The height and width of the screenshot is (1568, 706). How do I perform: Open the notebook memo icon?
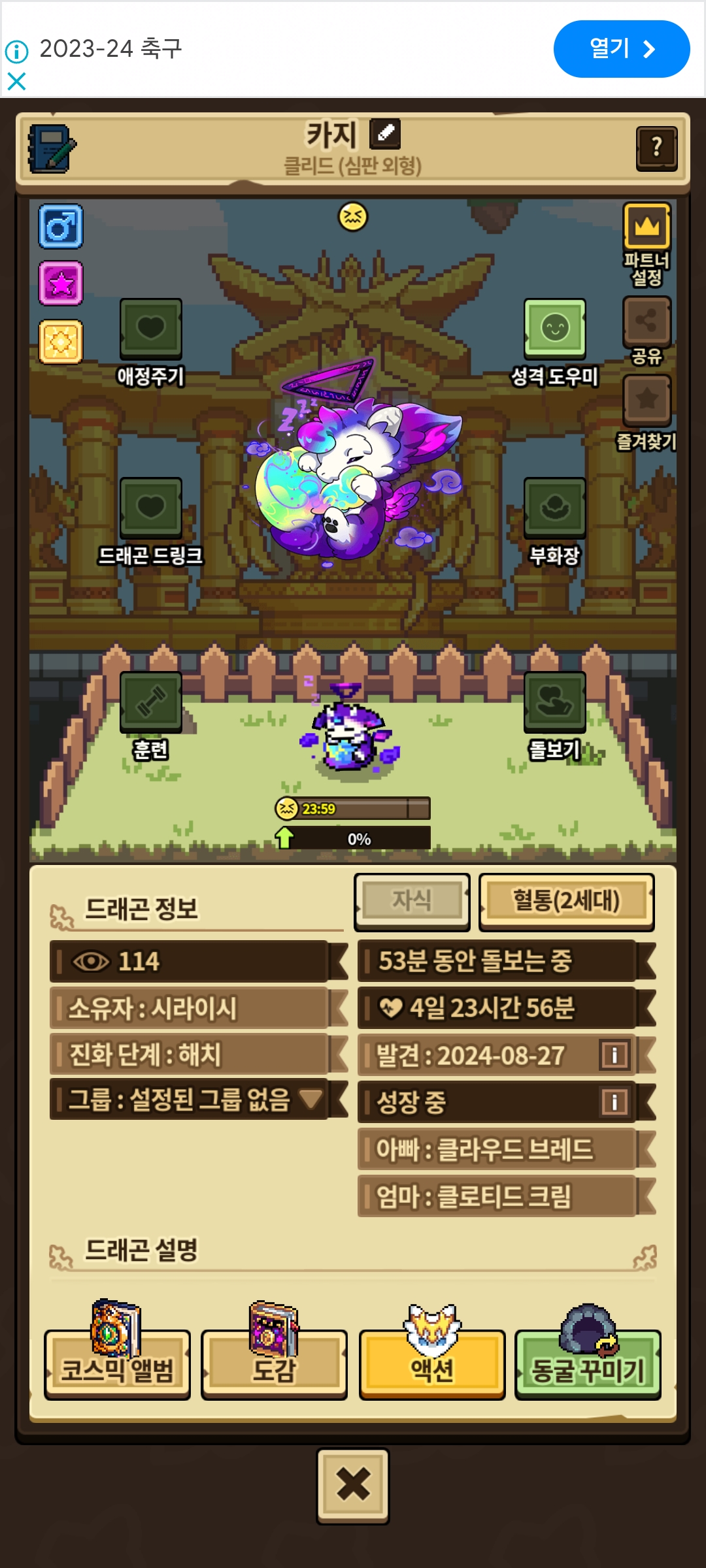point(52,148)
